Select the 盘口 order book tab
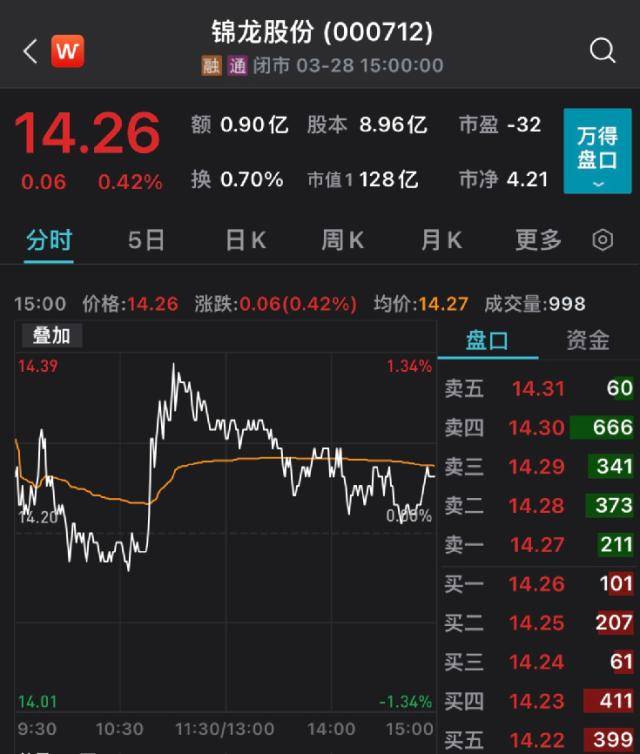The image size is (640, 754). click(x=487, y=340)
